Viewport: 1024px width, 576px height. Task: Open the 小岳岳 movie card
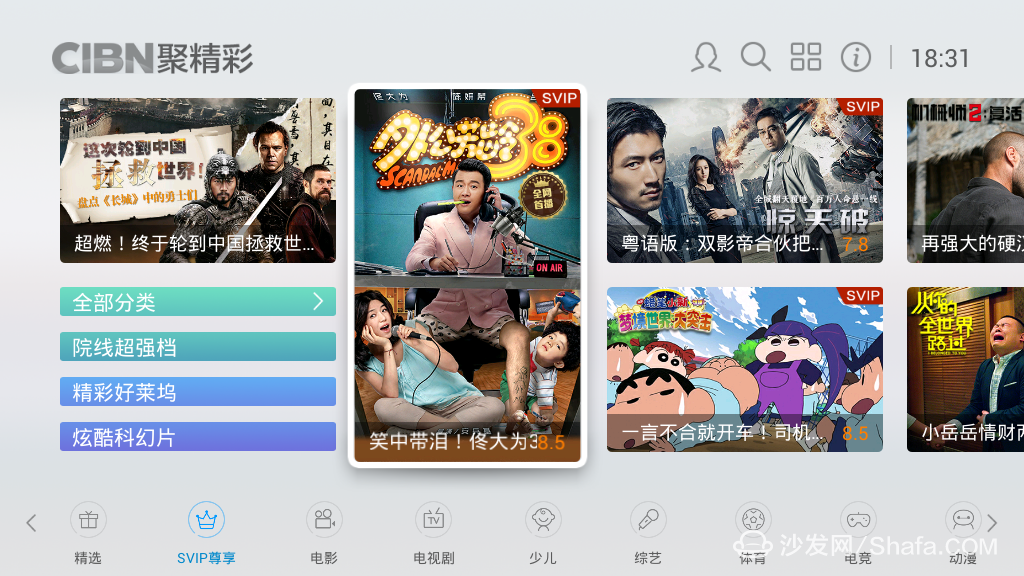965,369
